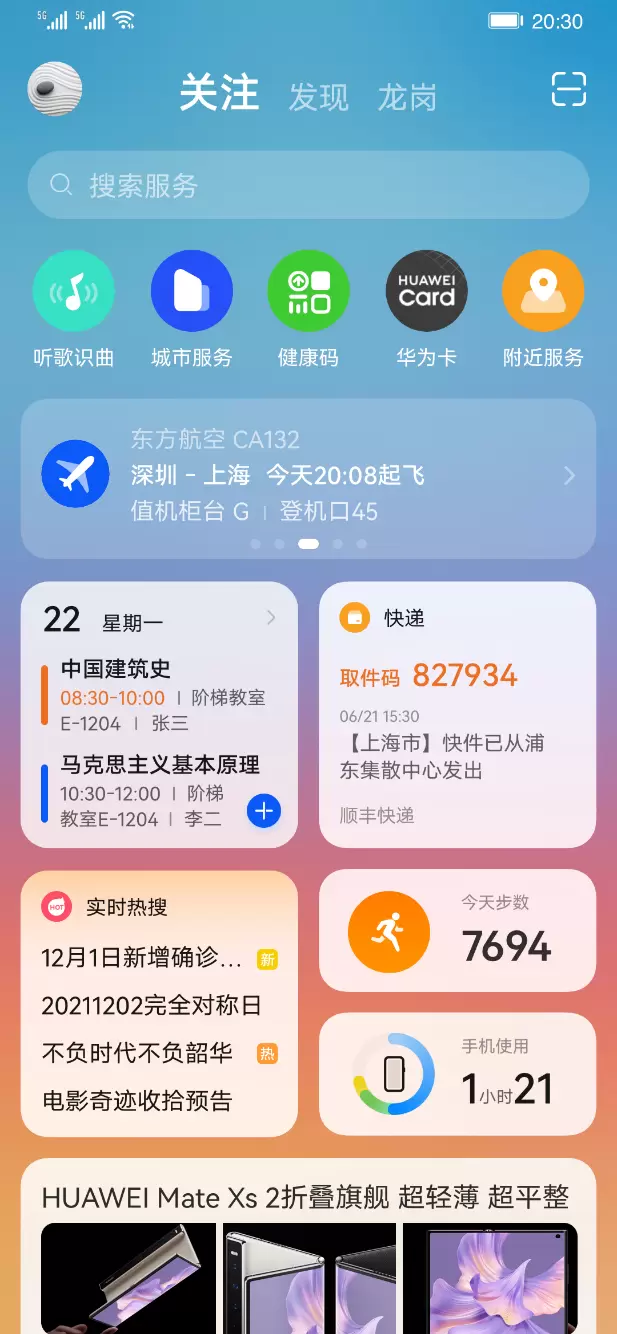Screen dimensions: 617x1334
Task: Open hot search 不负时代不负韶华
Action: [x=138, y=1053]
